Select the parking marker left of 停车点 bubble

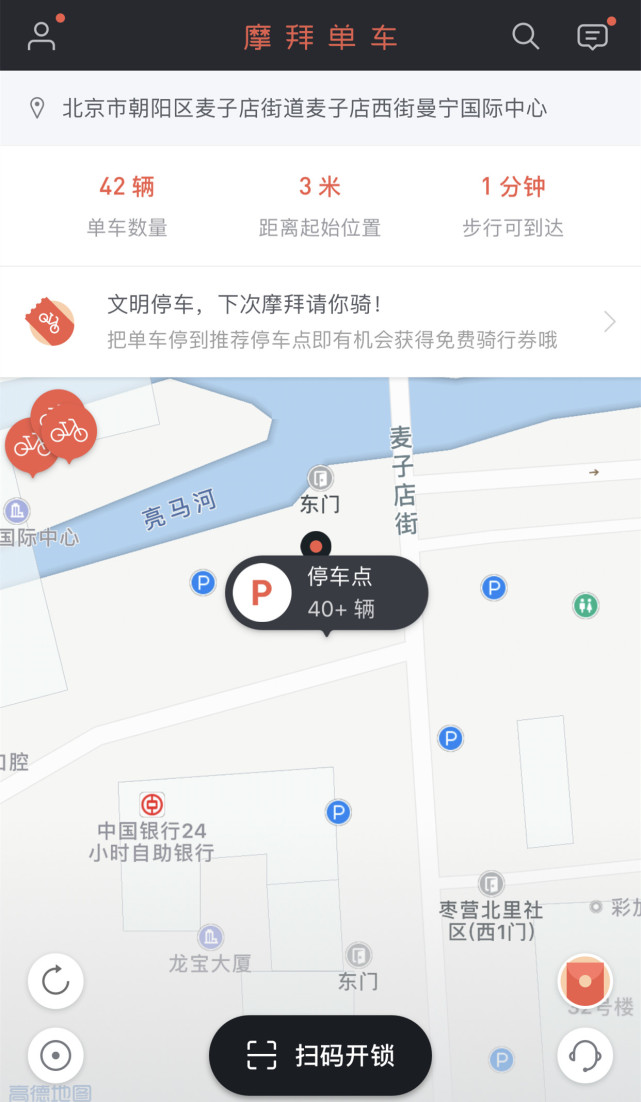click(203, 582)
